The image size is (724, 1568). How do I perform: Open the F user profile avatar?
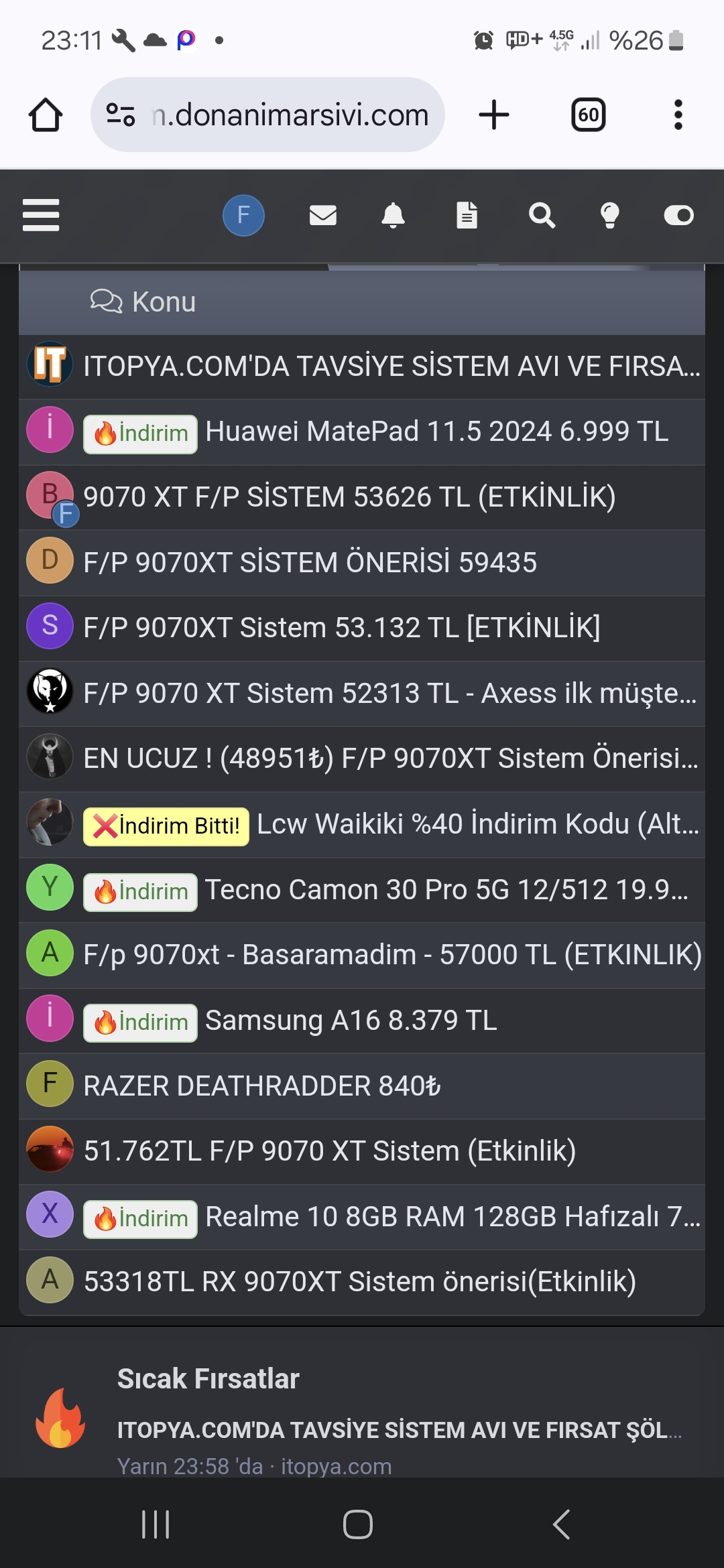click(243, 215)
